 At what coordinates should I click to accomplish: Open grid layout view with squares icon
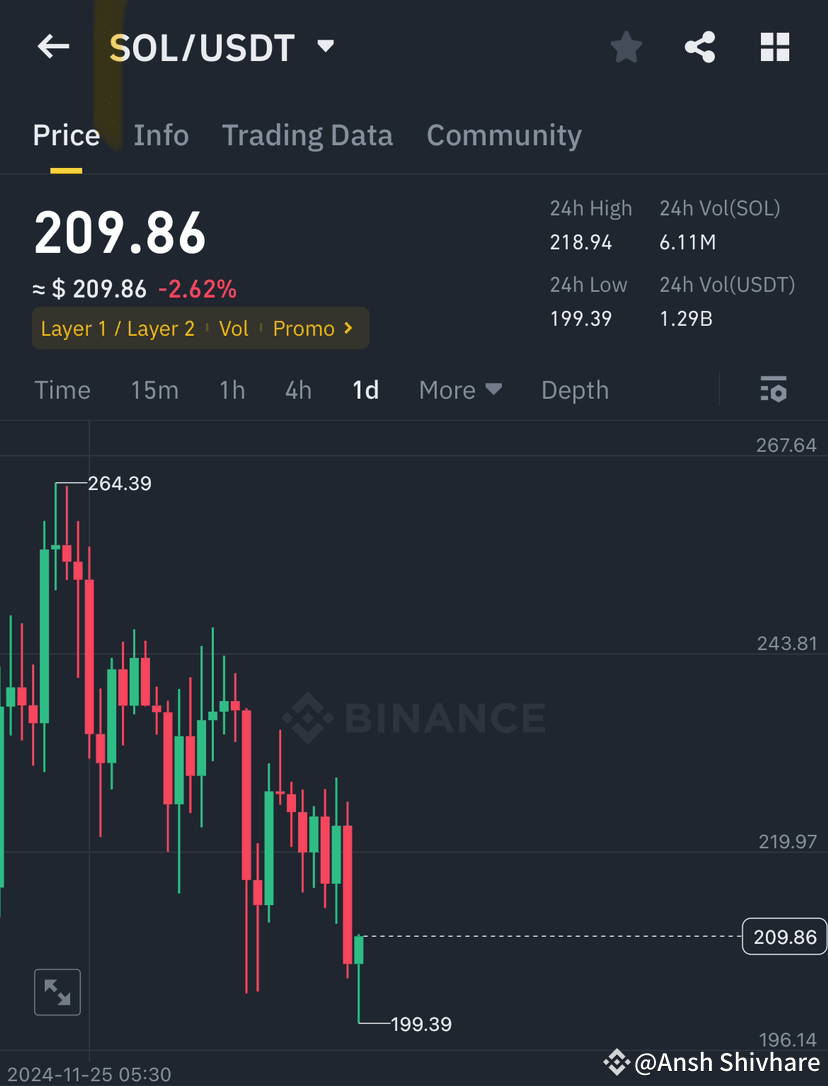(x=775, y=47)
